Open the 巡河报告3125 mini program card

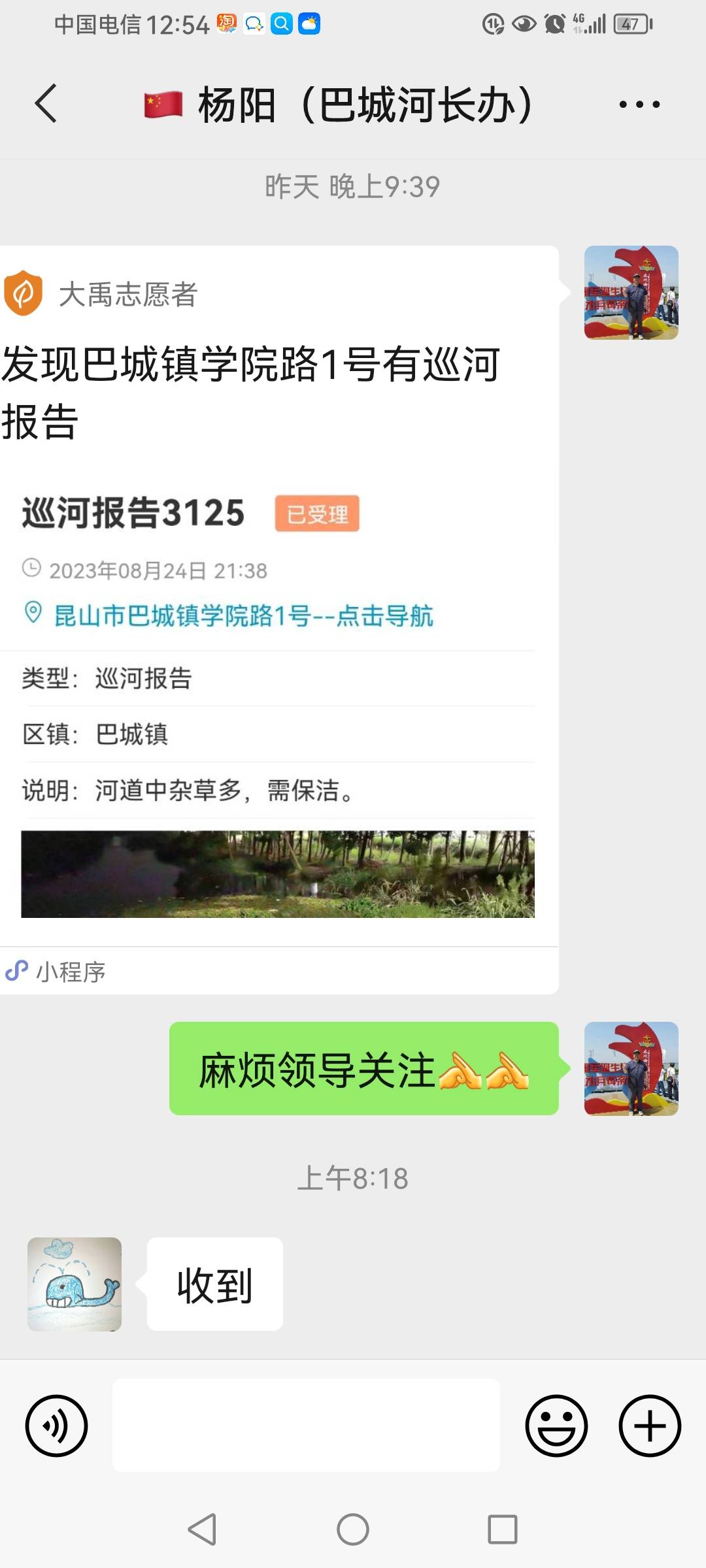pos(279,620)
